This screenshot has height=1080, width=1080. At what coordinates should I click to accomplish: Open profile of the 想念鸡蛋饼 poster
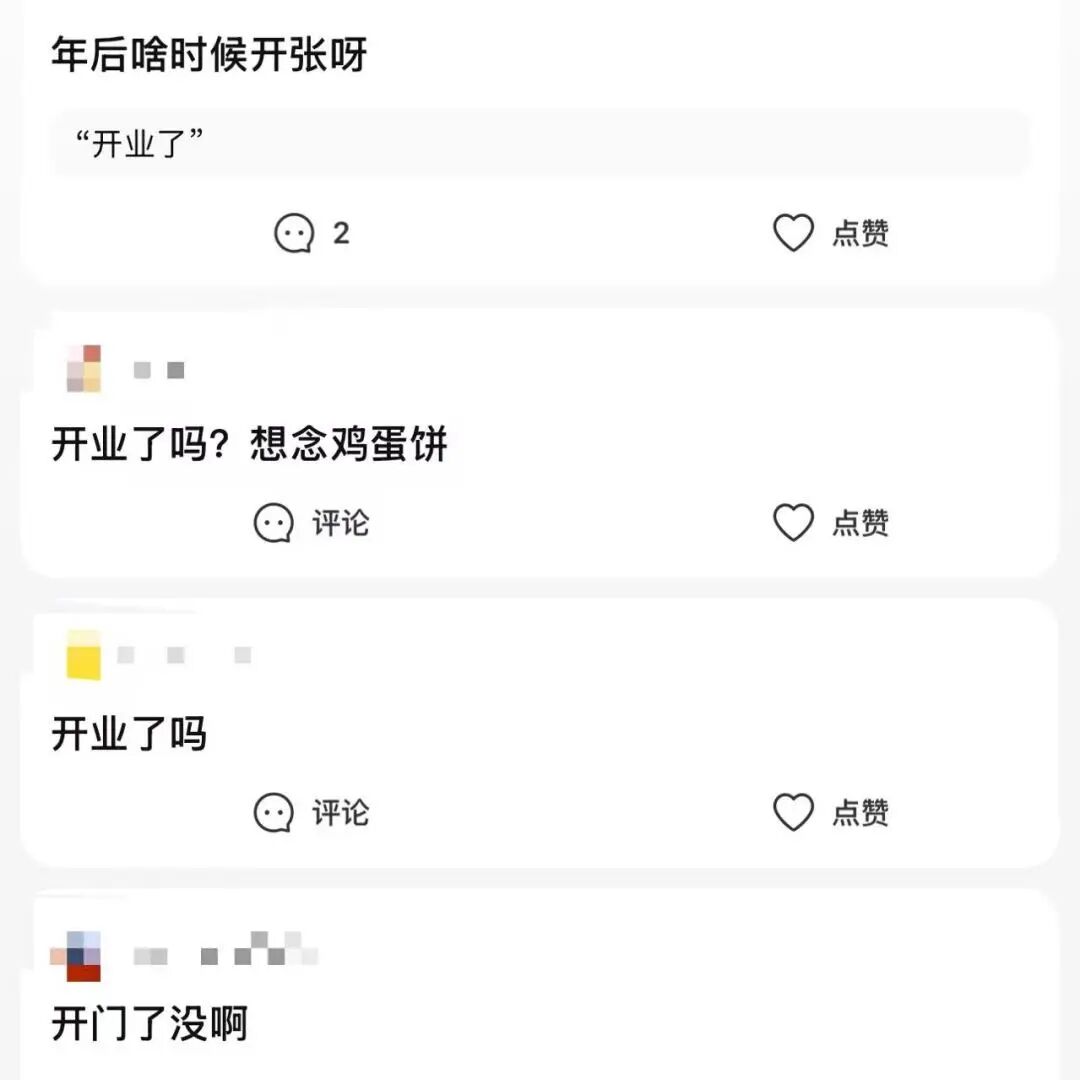point(84,369)
